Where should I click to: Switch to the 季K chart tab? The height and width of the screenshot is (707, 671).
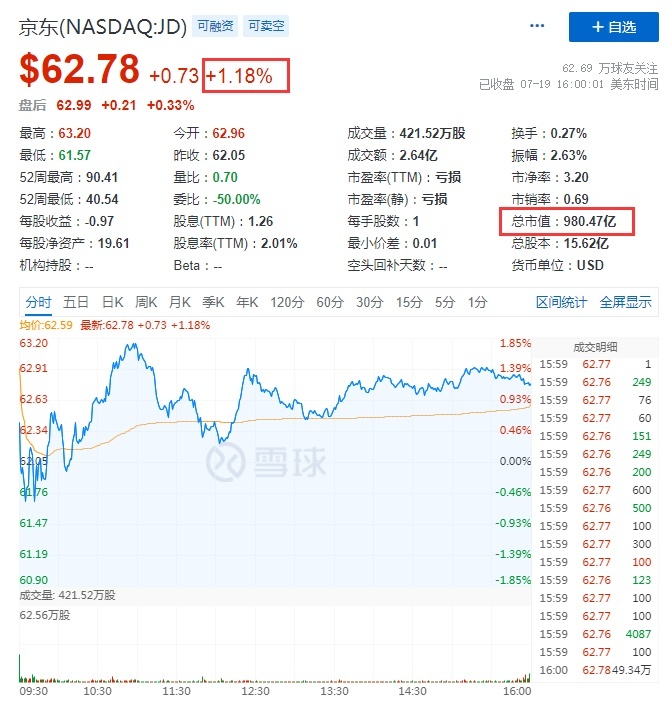(213, 302)
